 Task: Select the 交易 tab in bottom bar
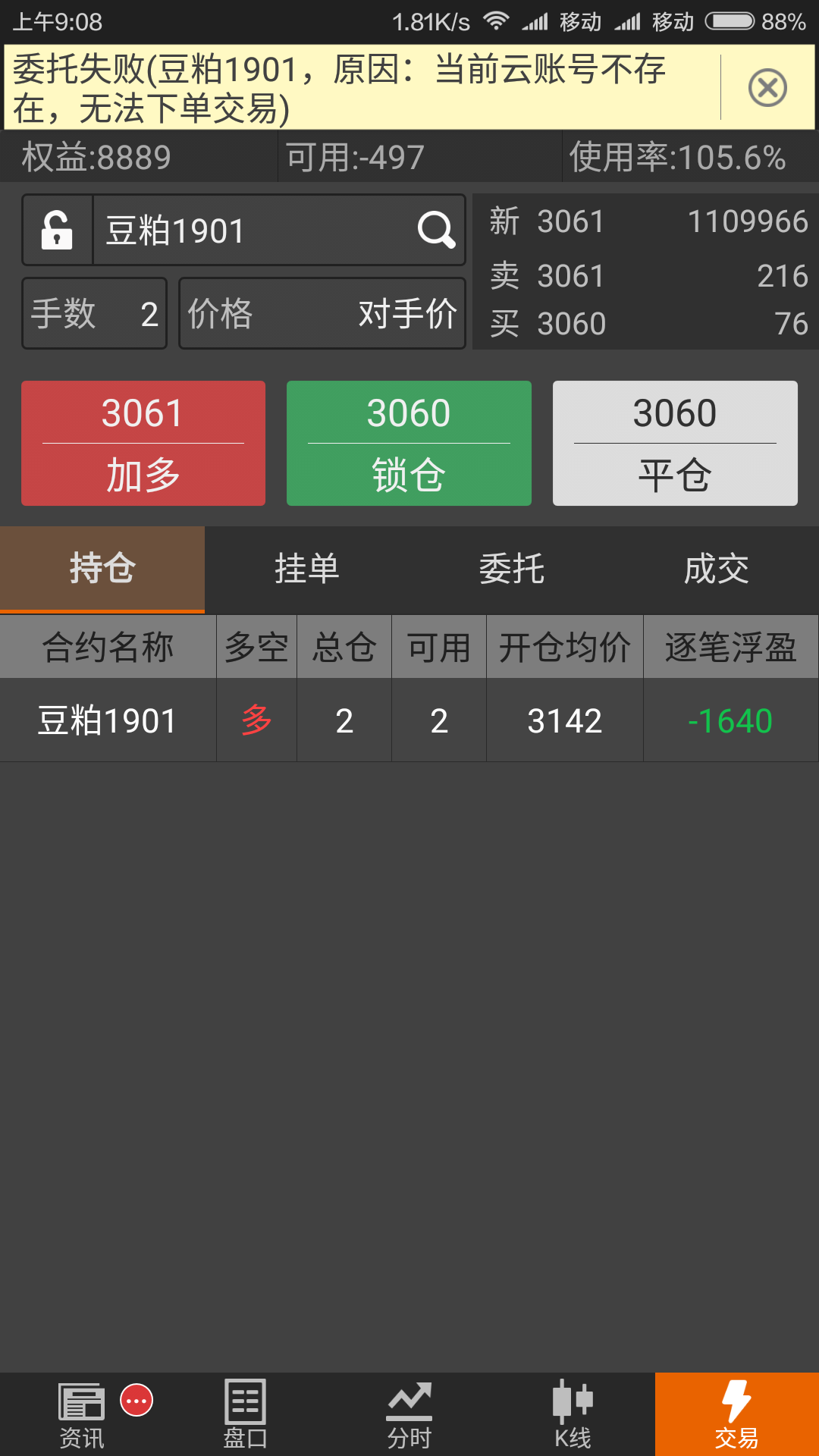[x=736, y=1414]
